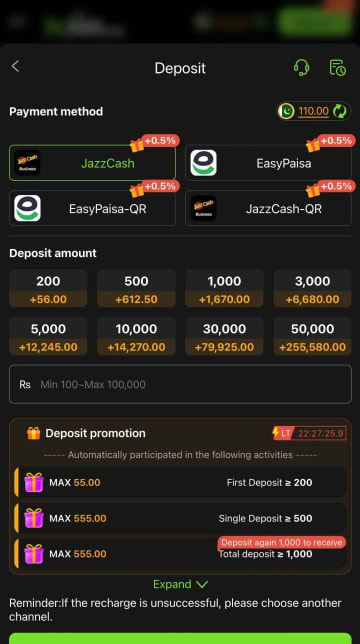The height and width of the screenshot is (644, 360).
Task: Open deposit history records icon
Action: pyautogui.click(x=338, y=68)
